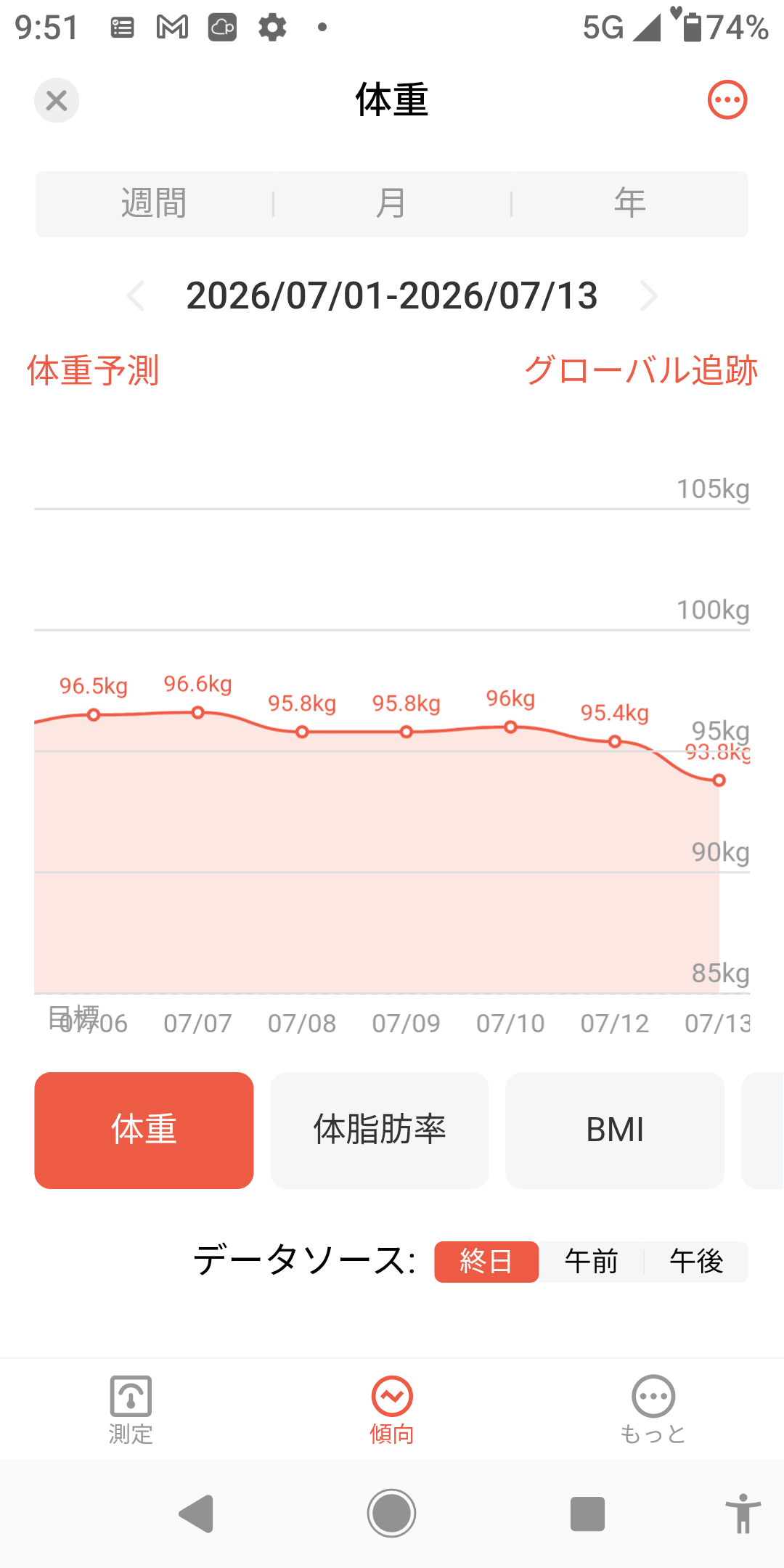Switch to the 年 view

[x=630, y=204]
